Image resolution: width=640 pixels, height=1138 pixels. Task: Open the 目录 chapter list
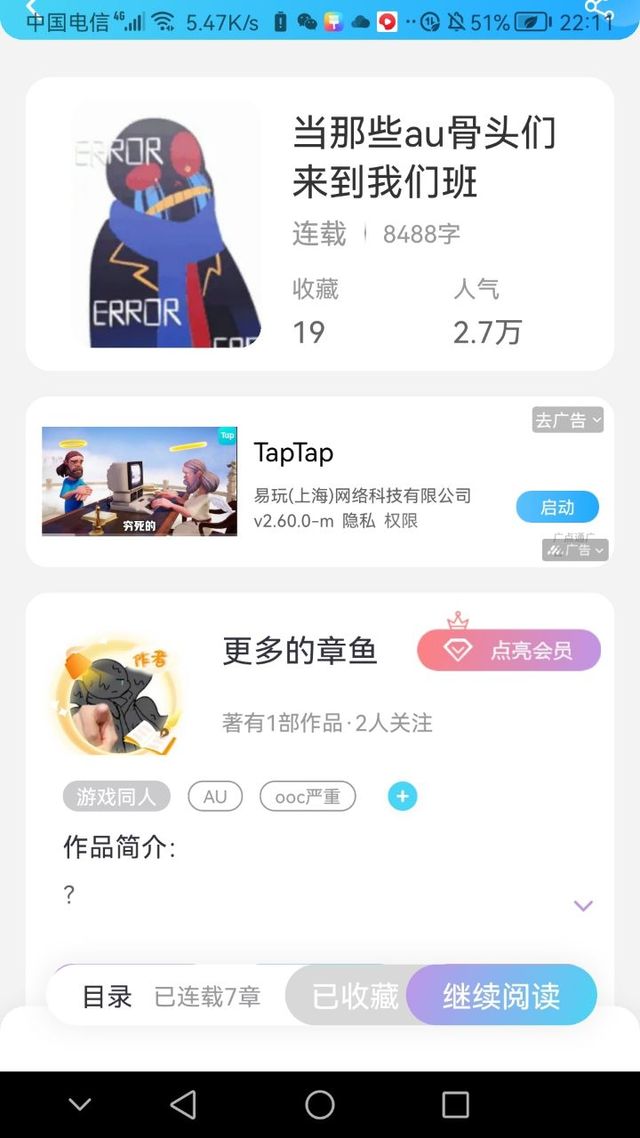[107, 996]
